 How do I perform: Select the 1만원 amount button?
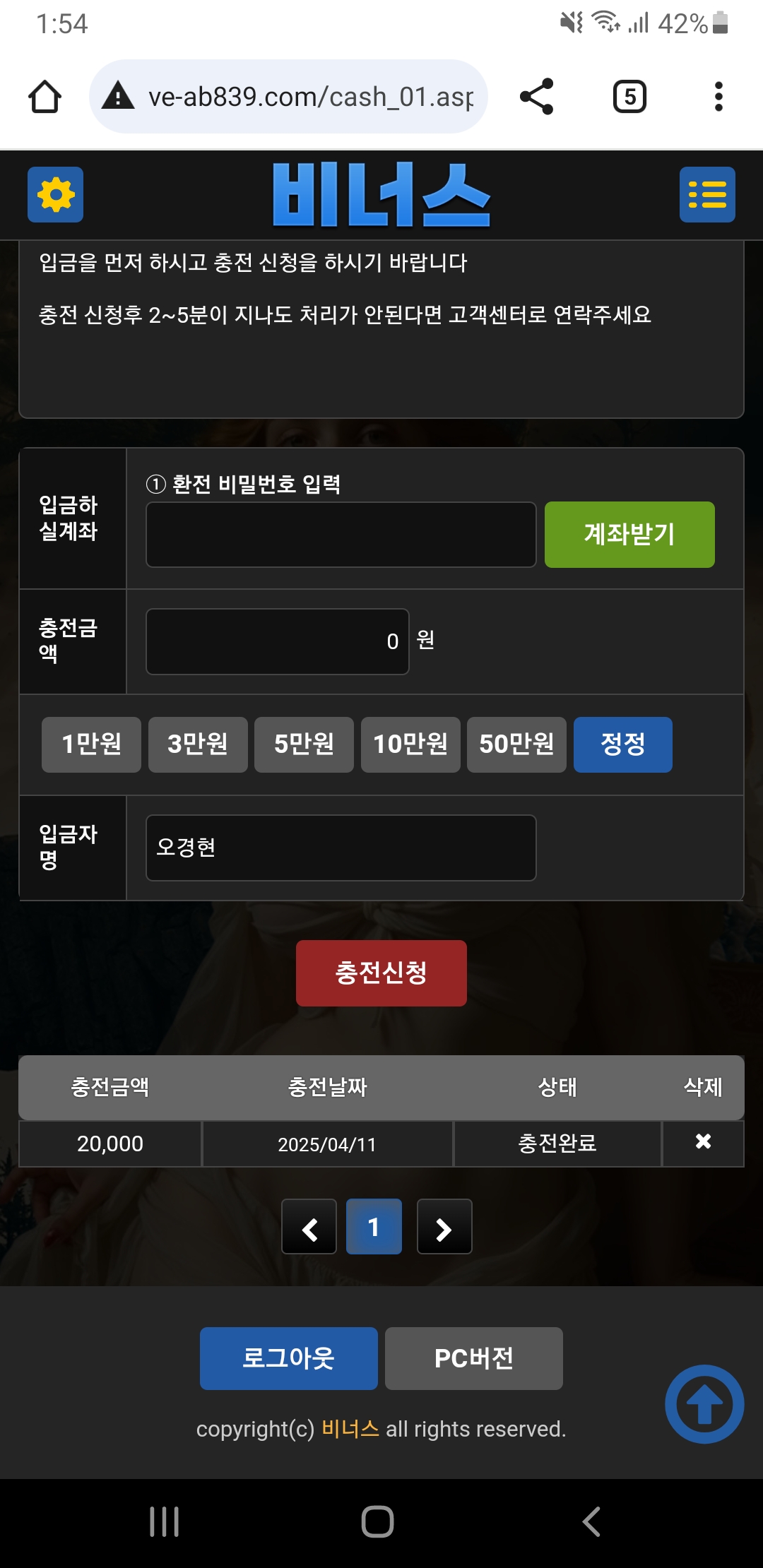(x=91, y=744)
